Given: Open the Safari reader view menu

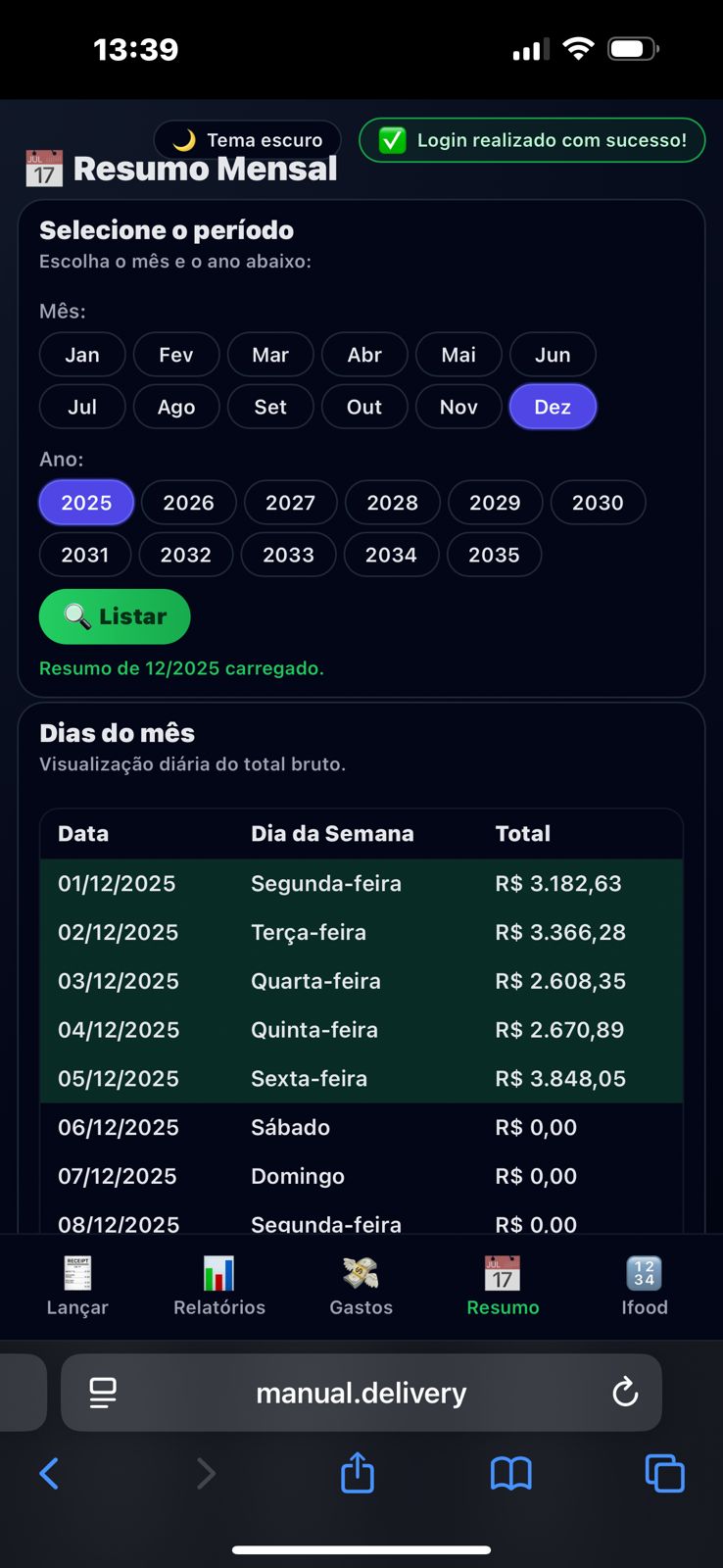Looking at the screenshot, I should (102, 1392).
